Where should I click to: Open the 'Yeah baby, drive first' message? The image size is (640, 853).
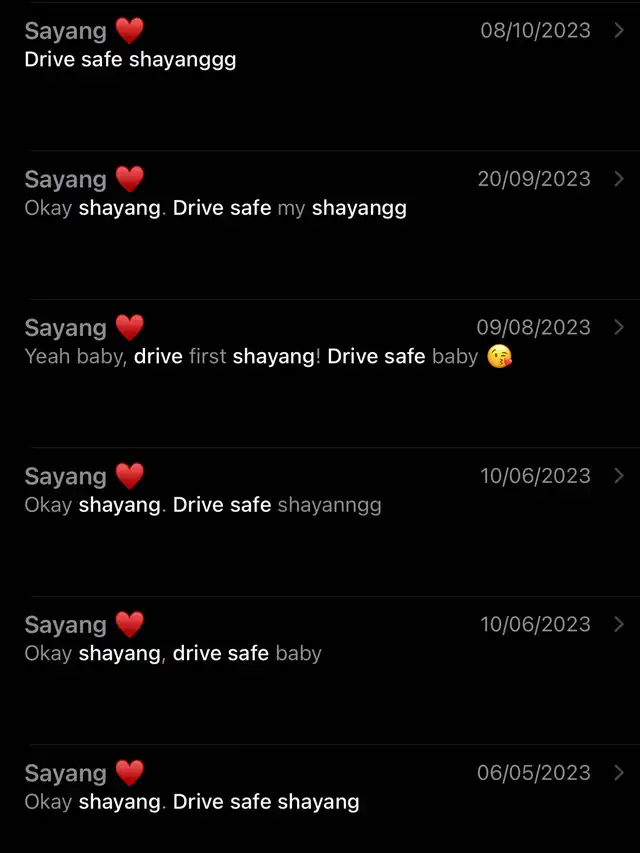(320, 356)
